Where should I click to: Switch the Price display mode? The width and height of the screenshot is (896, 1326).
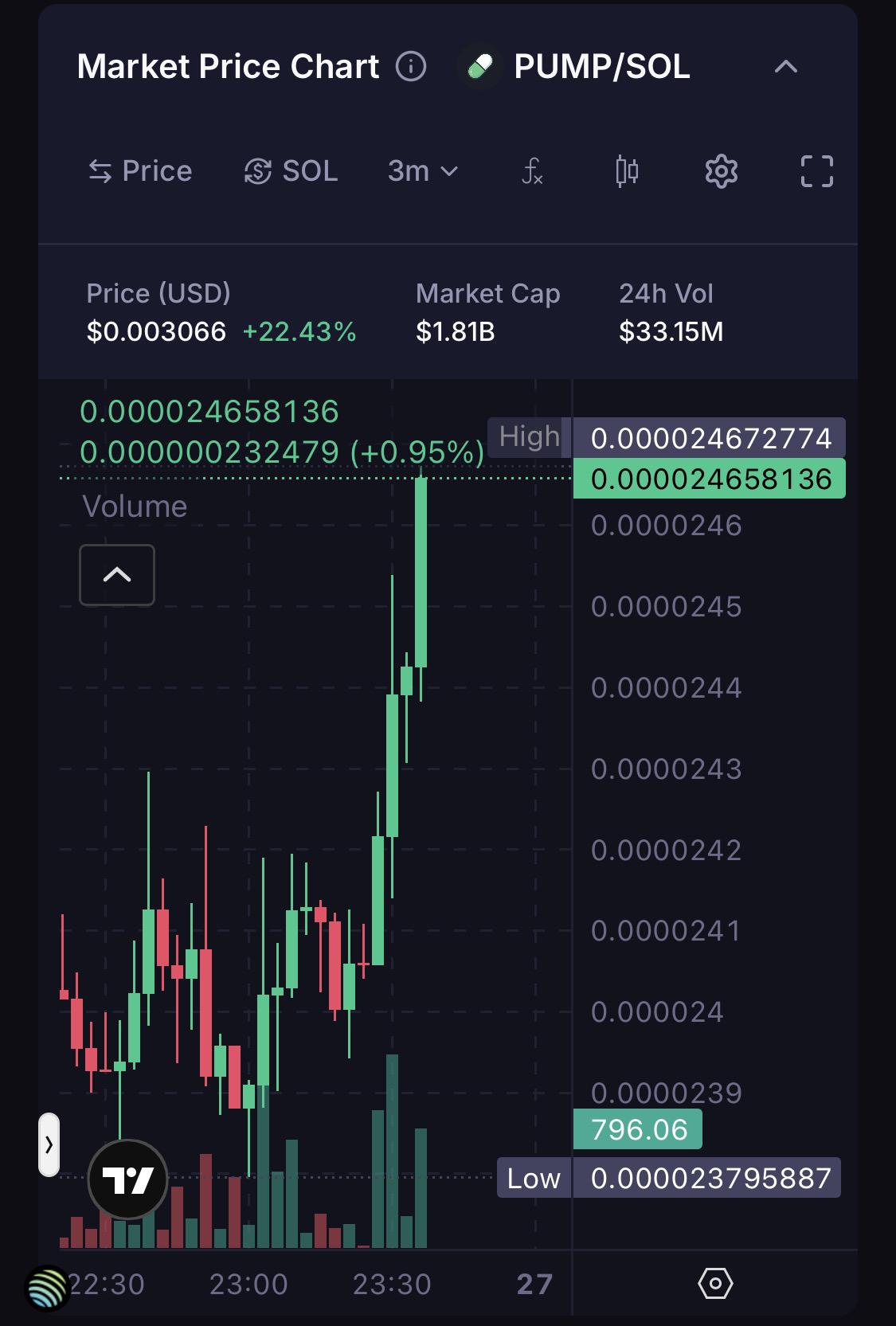(140, 171)
